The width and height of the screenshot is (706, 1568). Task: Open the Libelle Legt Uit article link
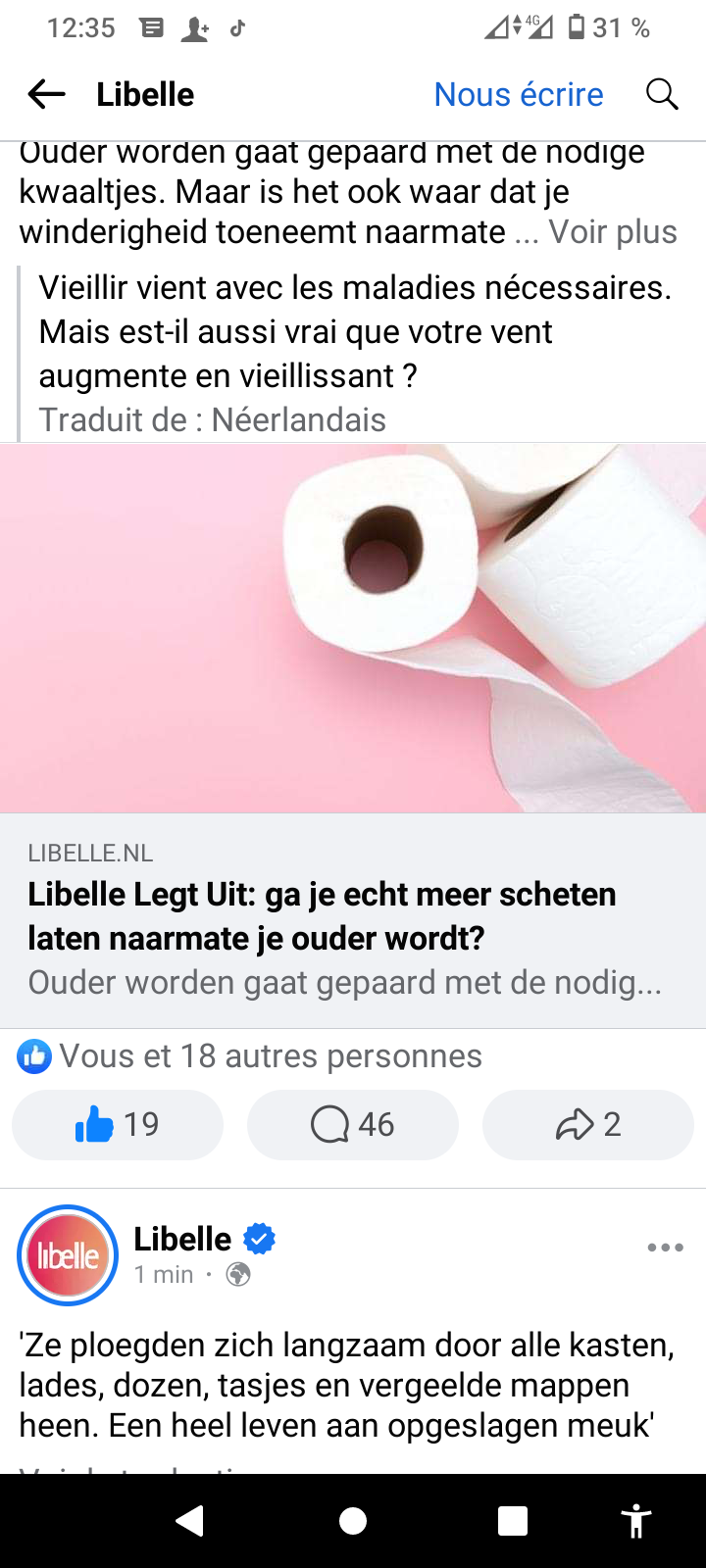(353, 920)
